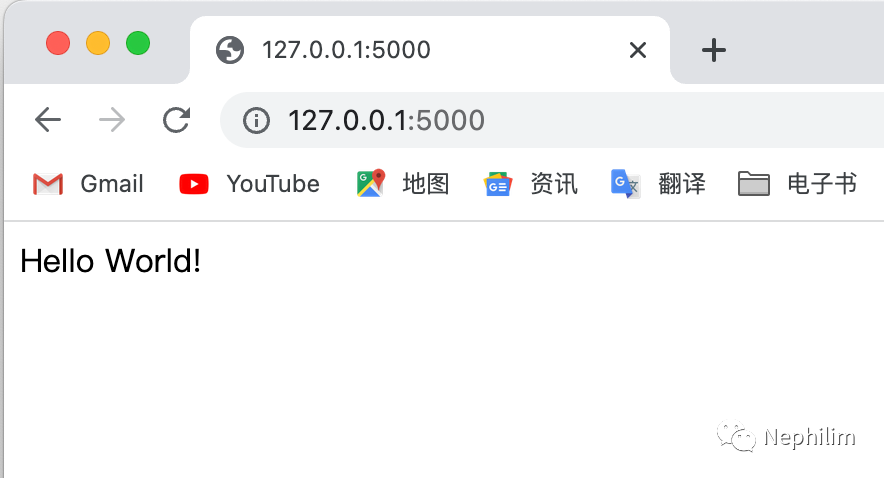Select the 127.0.0.1:5000 tab
Image resolution: width=884 pixels, height=478 pixels.
coord(400,50)
